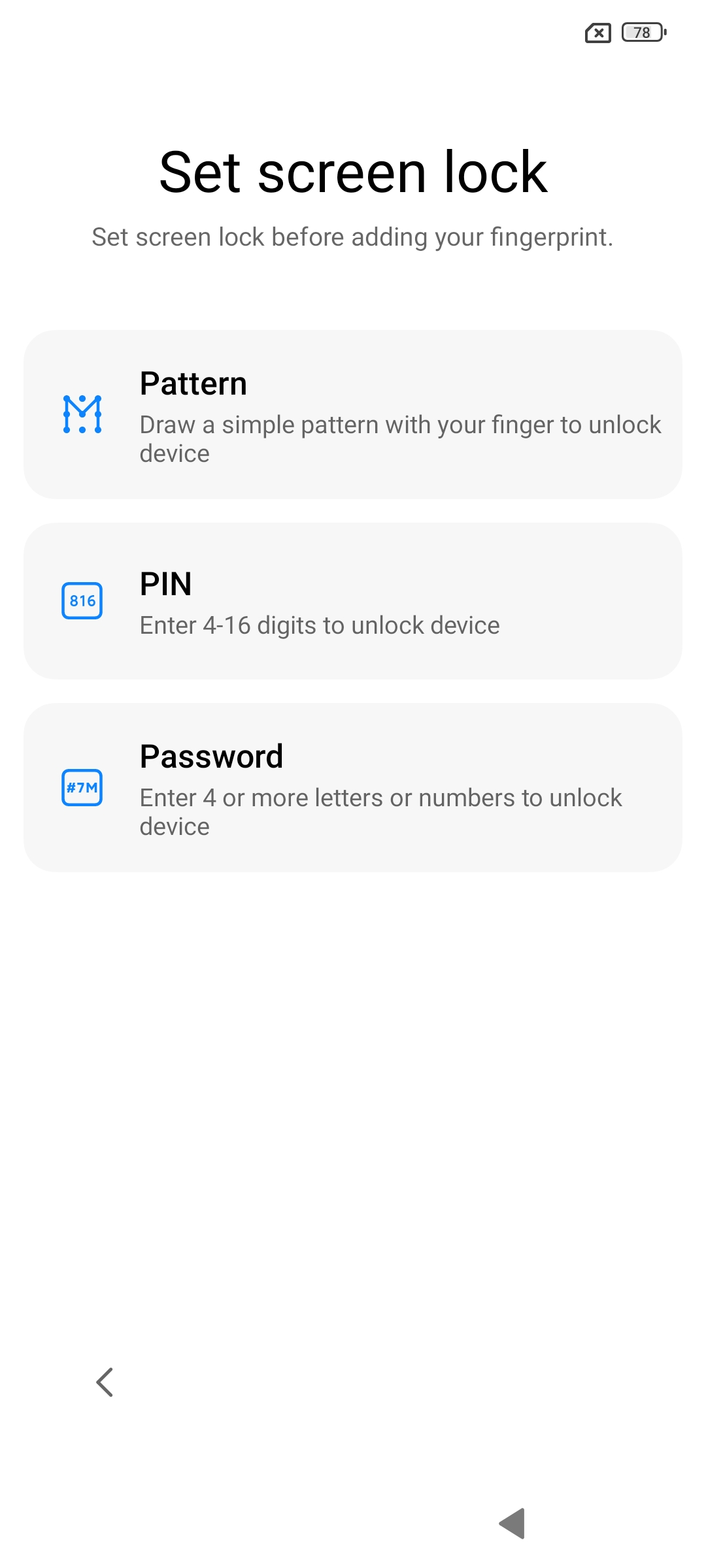This screenshot has width=706, height=1568.
Task: Go back using the chevron arrow
Action: tap(105, 1382)
